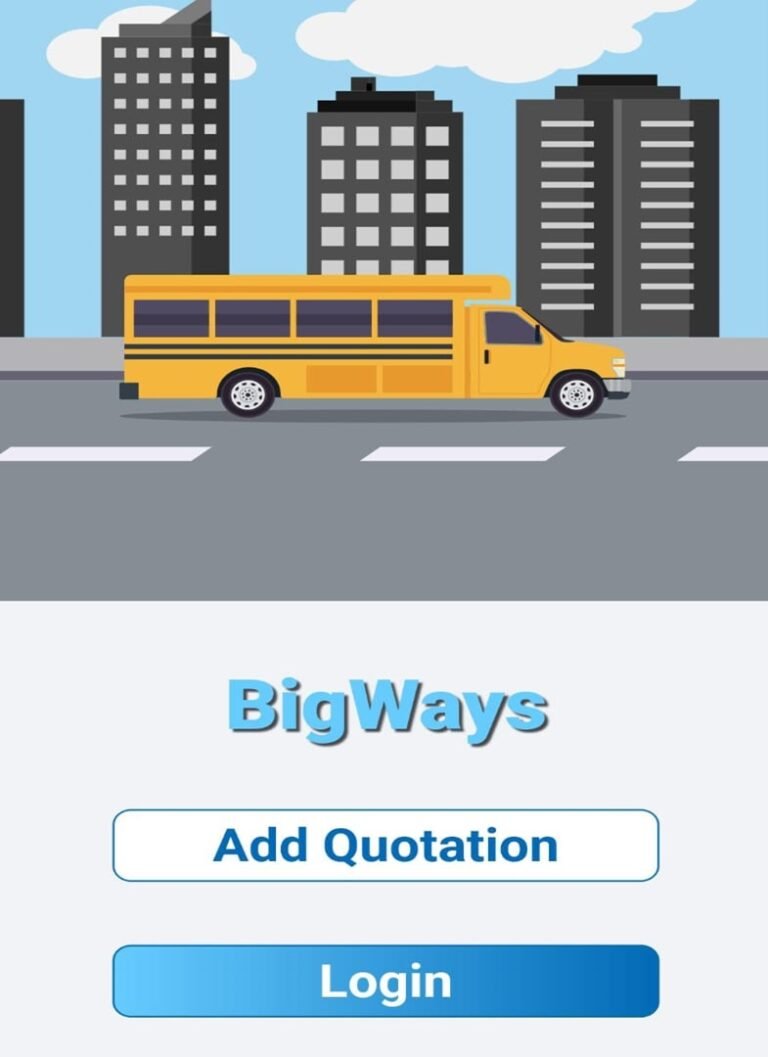Select the bus front wheel
Screen dimensions: 768x1057
(578, 396)
